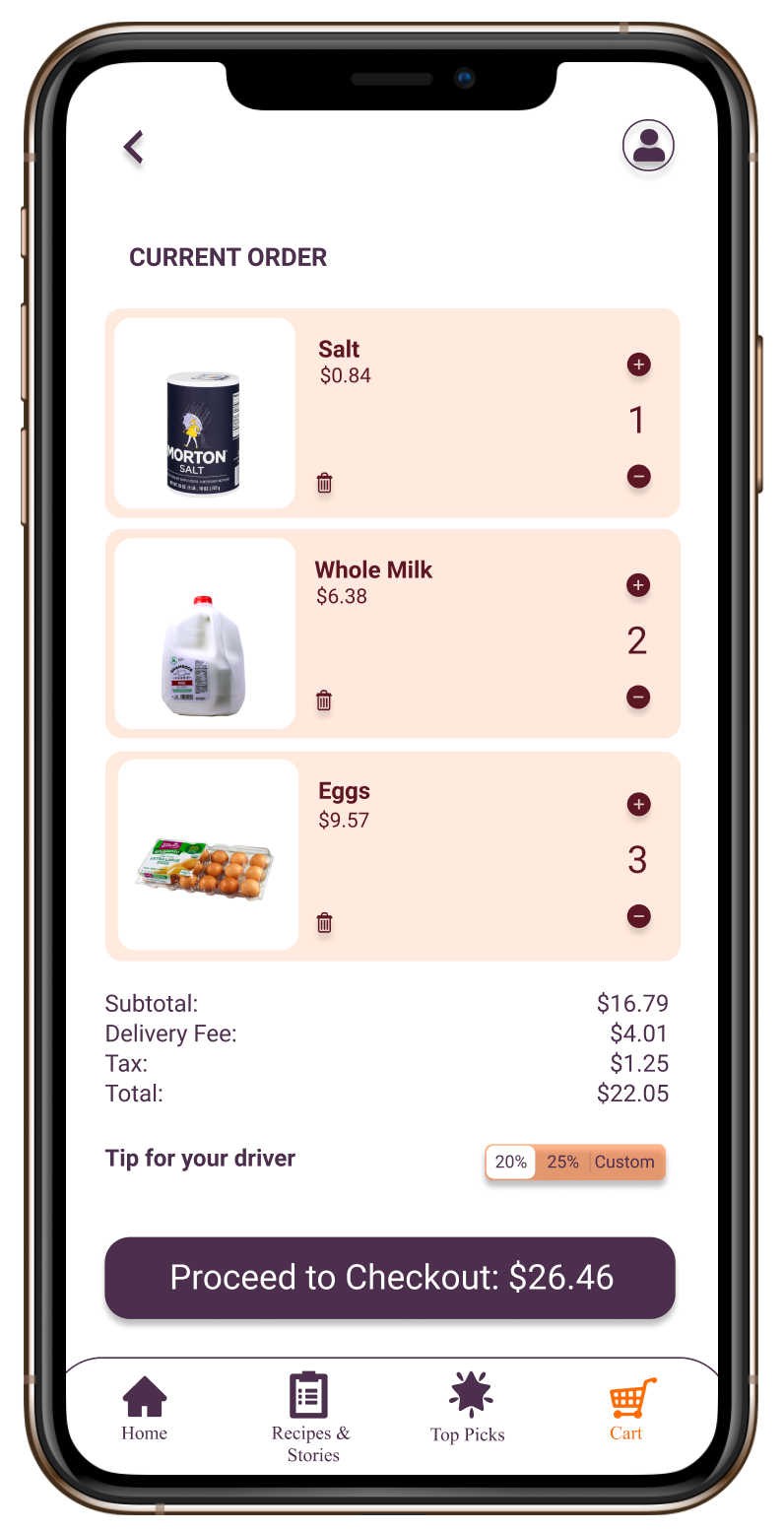Decrease the Whole Milk quantity
Screen dimensions: 784x1531
[638, 698]
